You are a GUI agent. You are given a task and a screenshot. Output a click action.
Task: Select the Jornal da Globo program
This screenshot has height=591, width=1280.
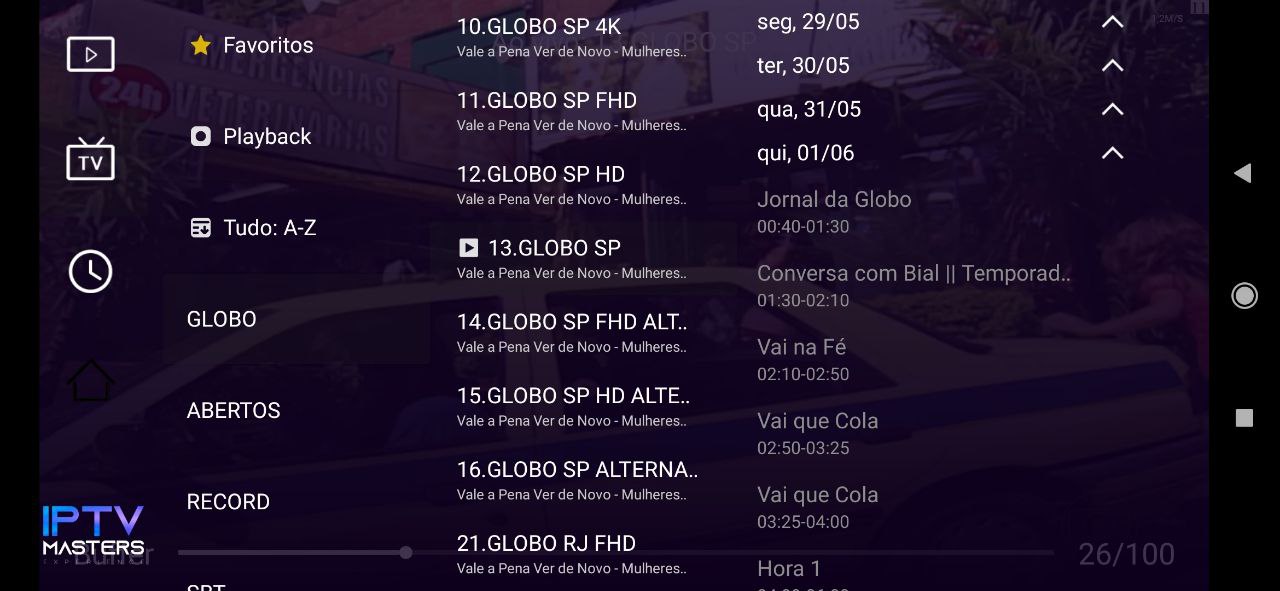coord(834,211)
